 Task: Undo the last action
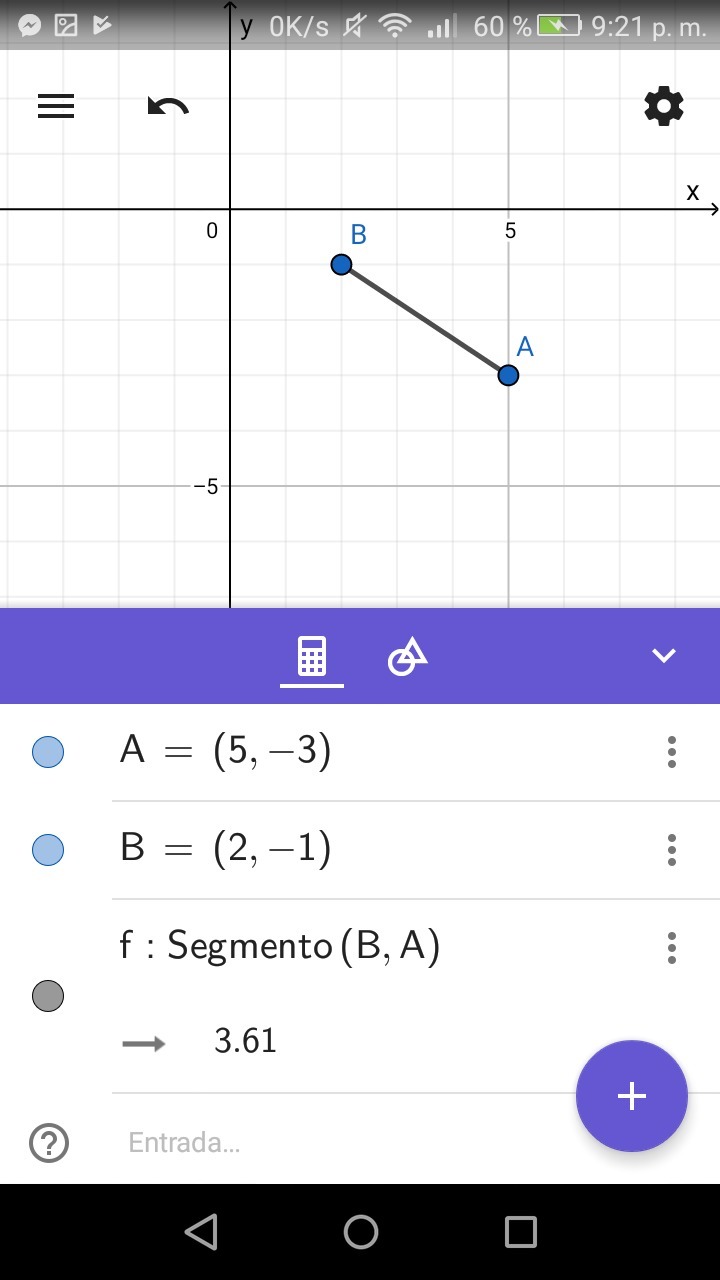click(x=167, y=106)
